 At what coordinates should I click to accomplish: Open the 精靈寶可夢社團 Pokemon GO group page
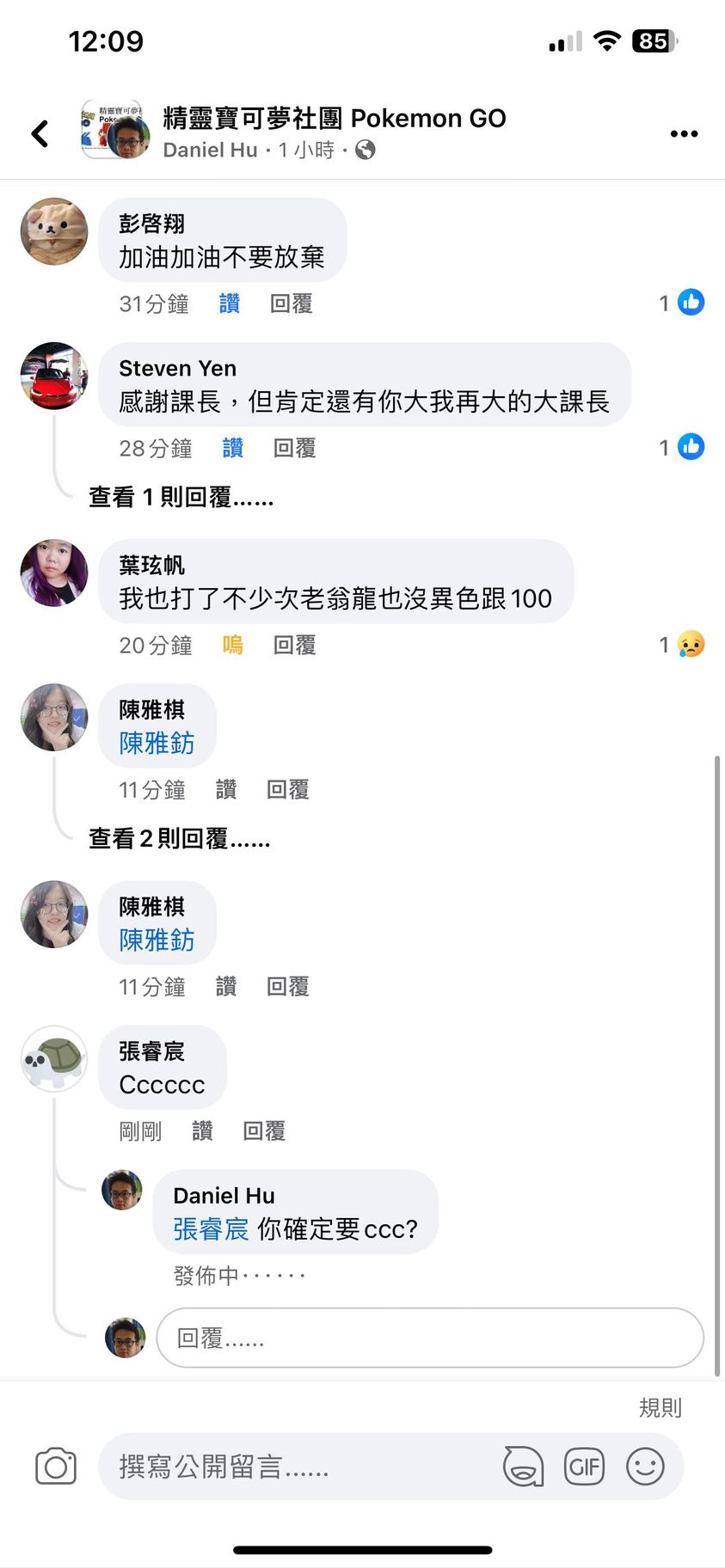pyautogui.click(x=334, y=118)
